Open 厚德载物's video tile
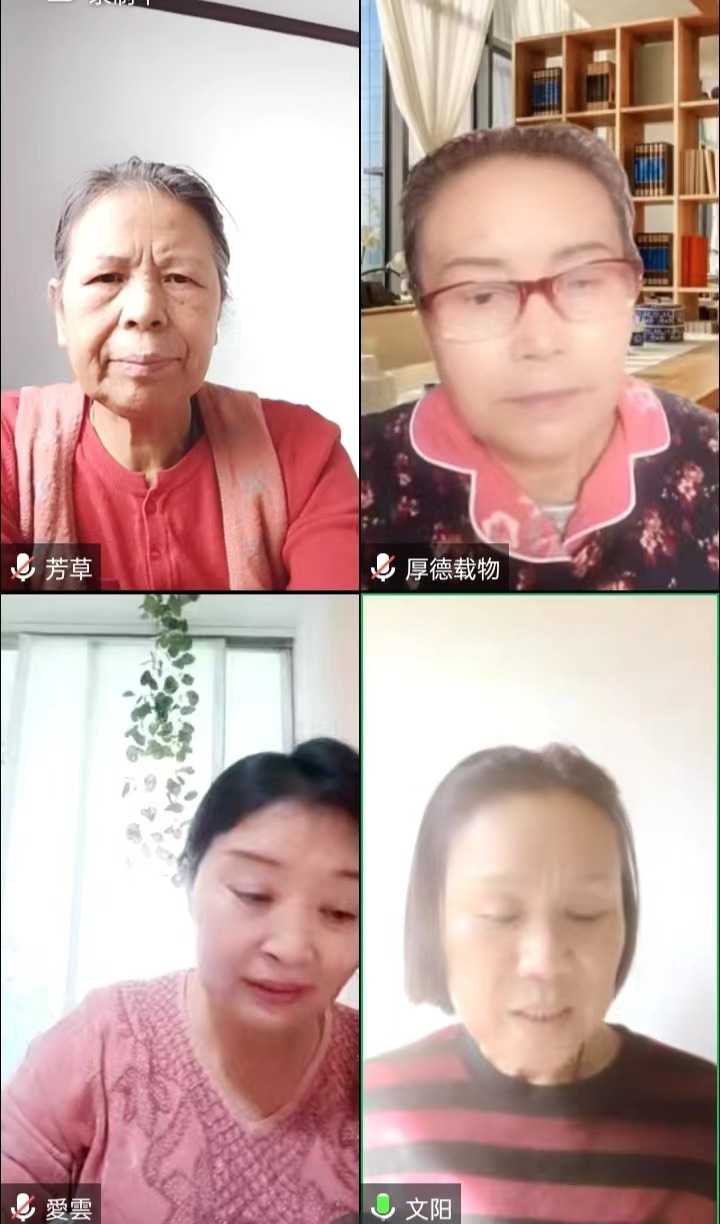 tap(540, 300)
